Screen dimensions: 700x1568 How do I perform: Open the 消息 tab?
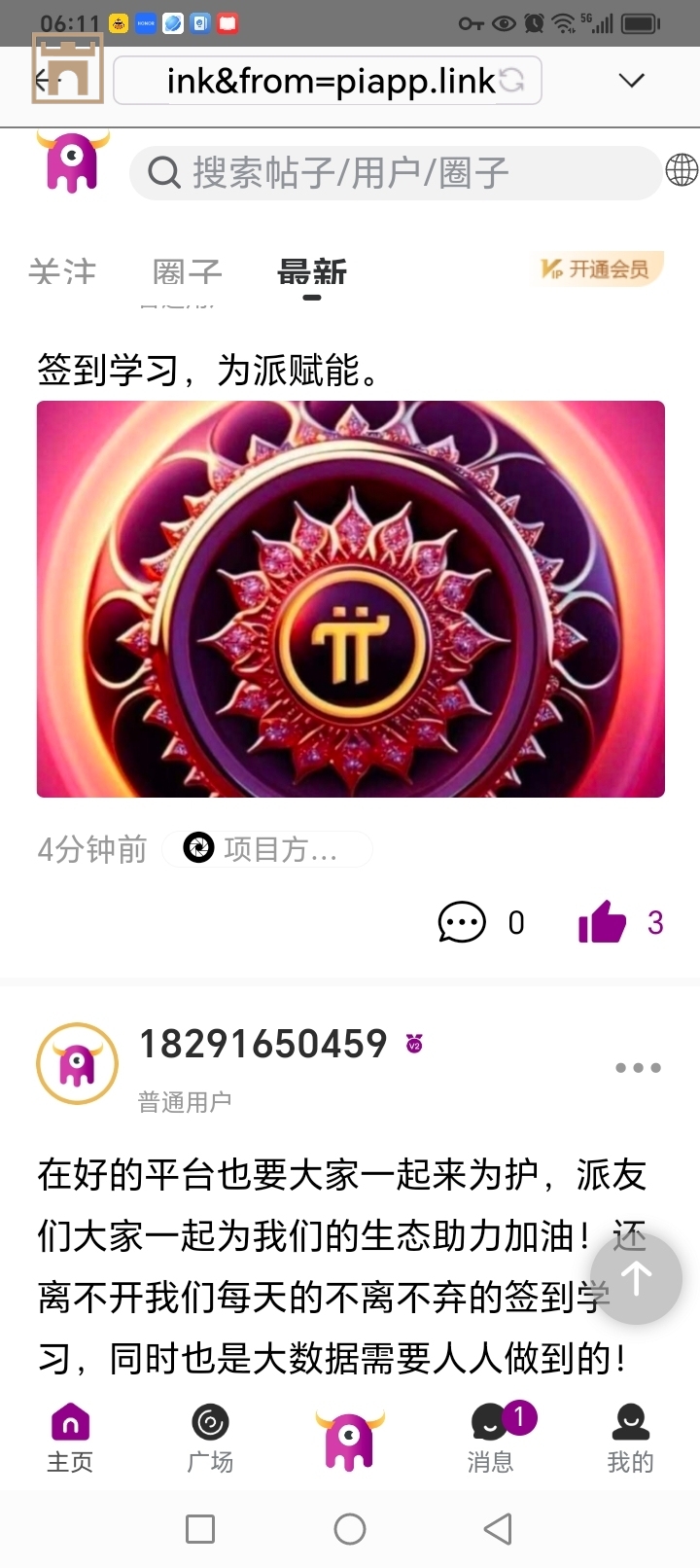point(491,1438)
